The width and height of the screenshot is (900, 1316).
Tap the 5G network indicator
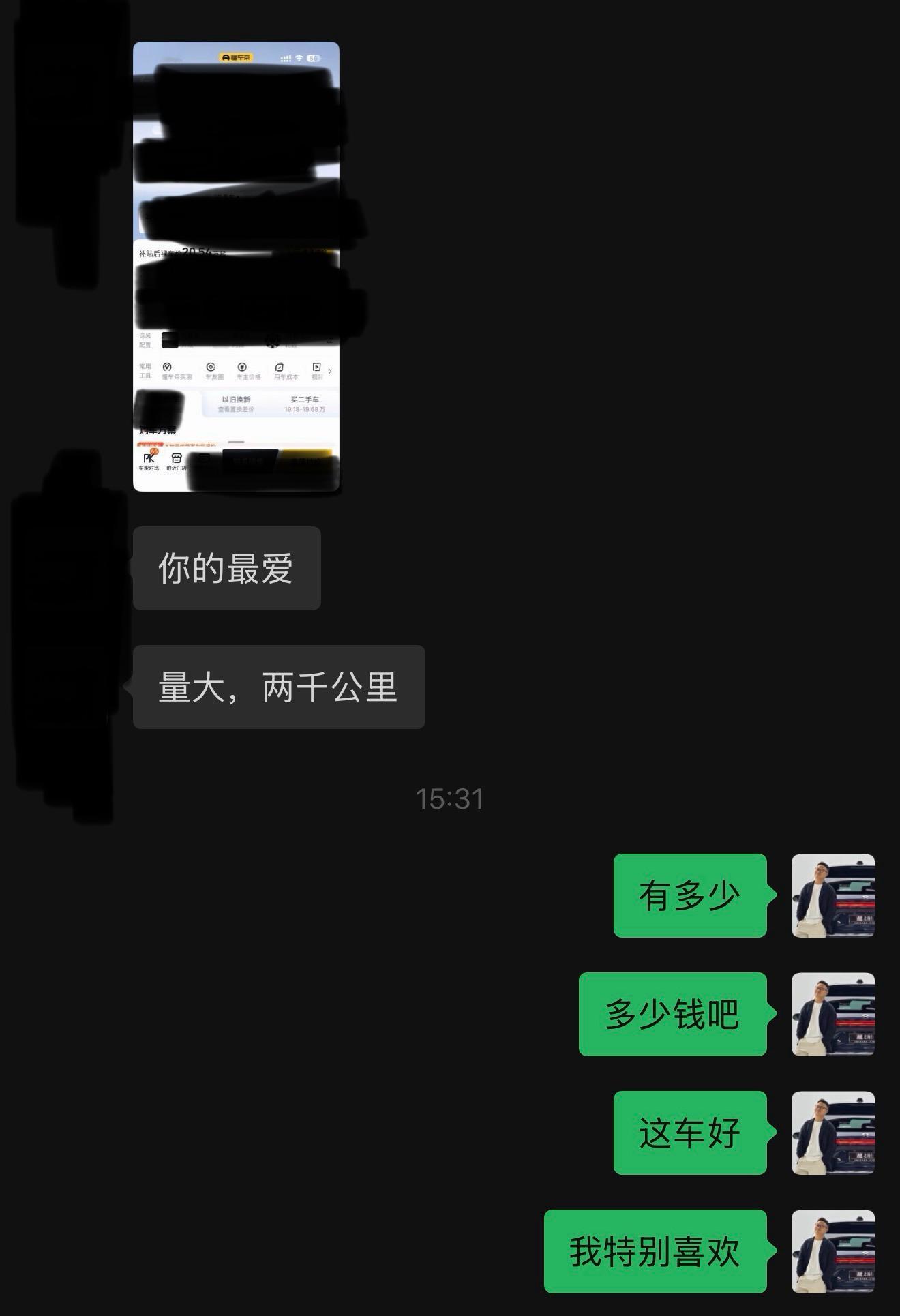tap(314, 58)
